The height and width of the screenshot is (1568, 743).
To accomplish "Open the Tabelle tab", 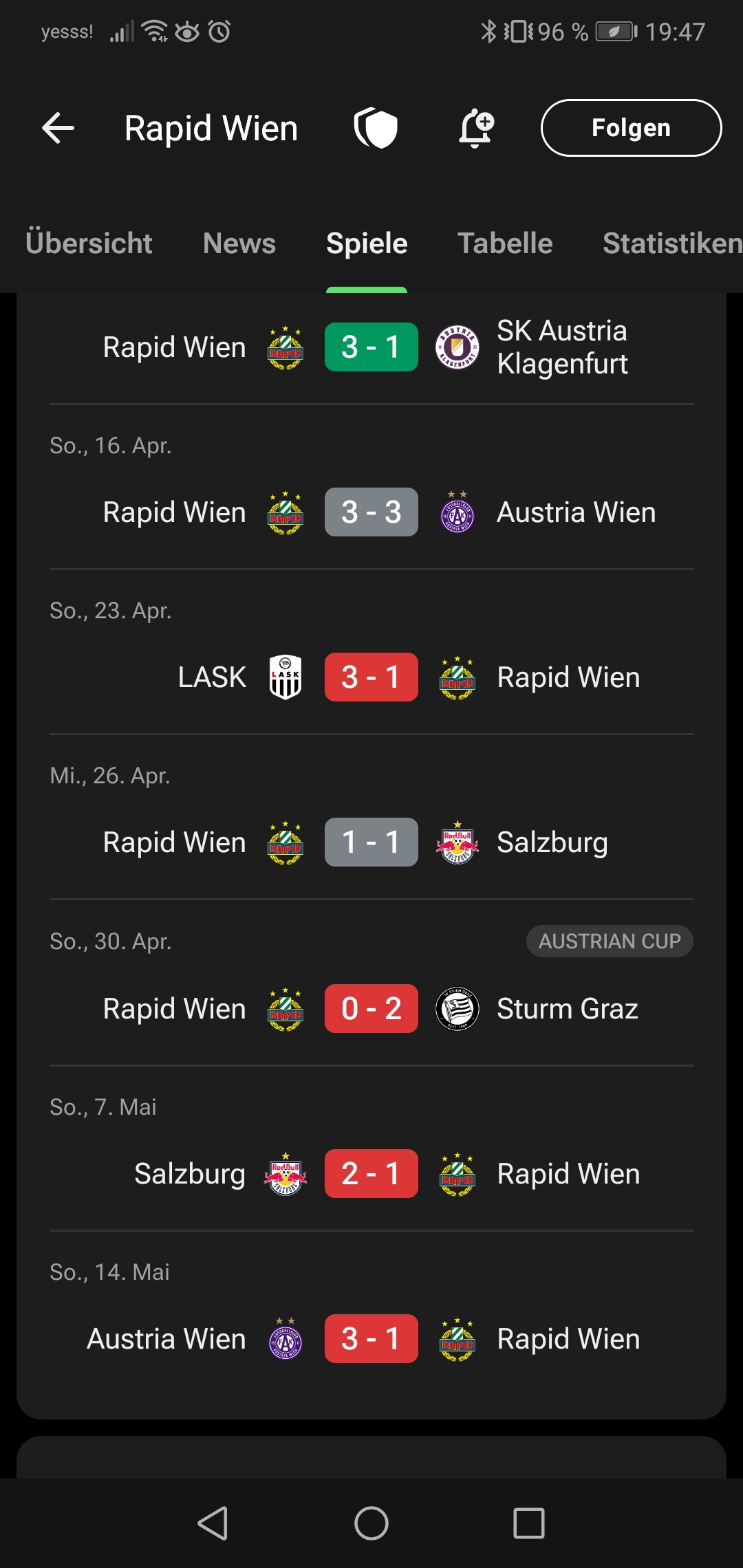I will pos(505,243).
